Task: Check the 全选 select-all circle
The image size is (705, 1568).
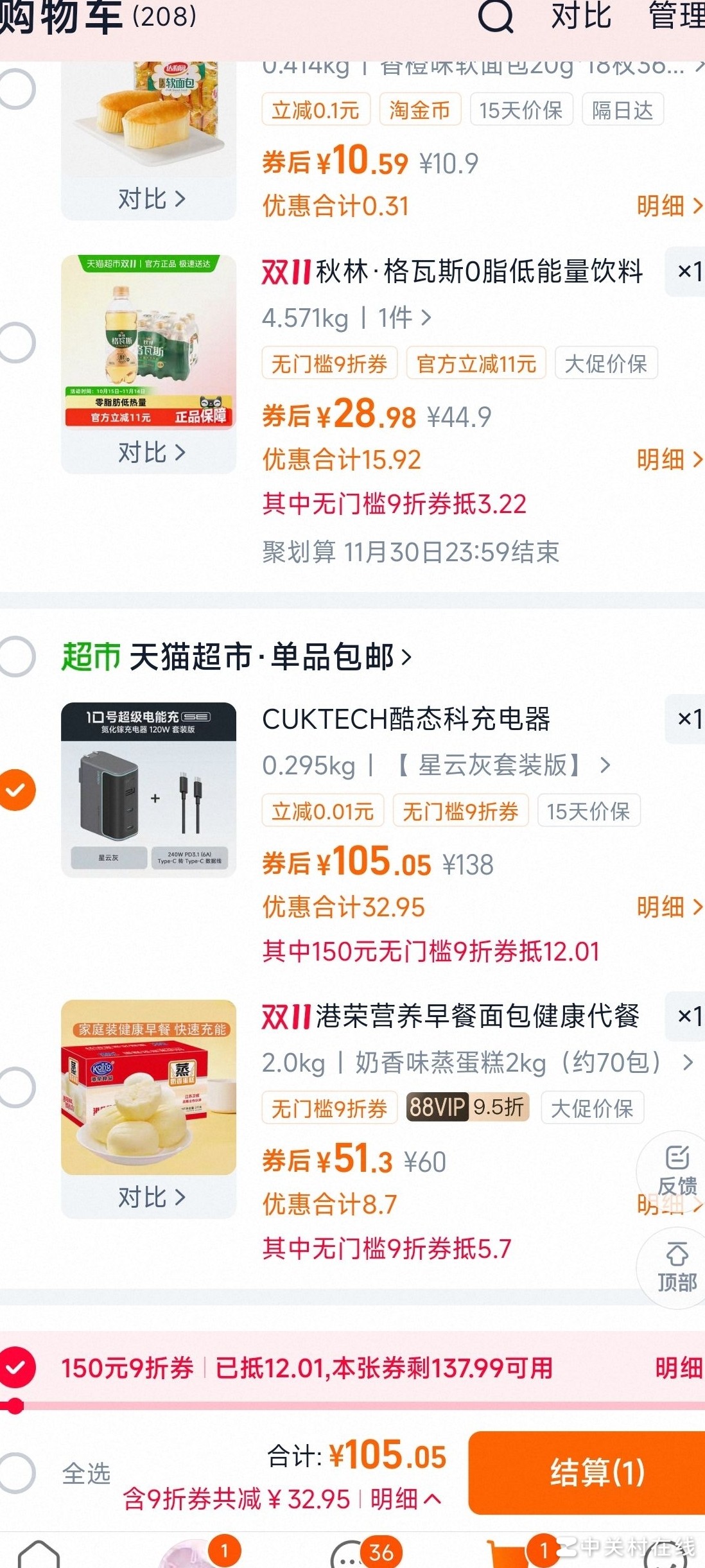Action: (x=17, y=1472)
